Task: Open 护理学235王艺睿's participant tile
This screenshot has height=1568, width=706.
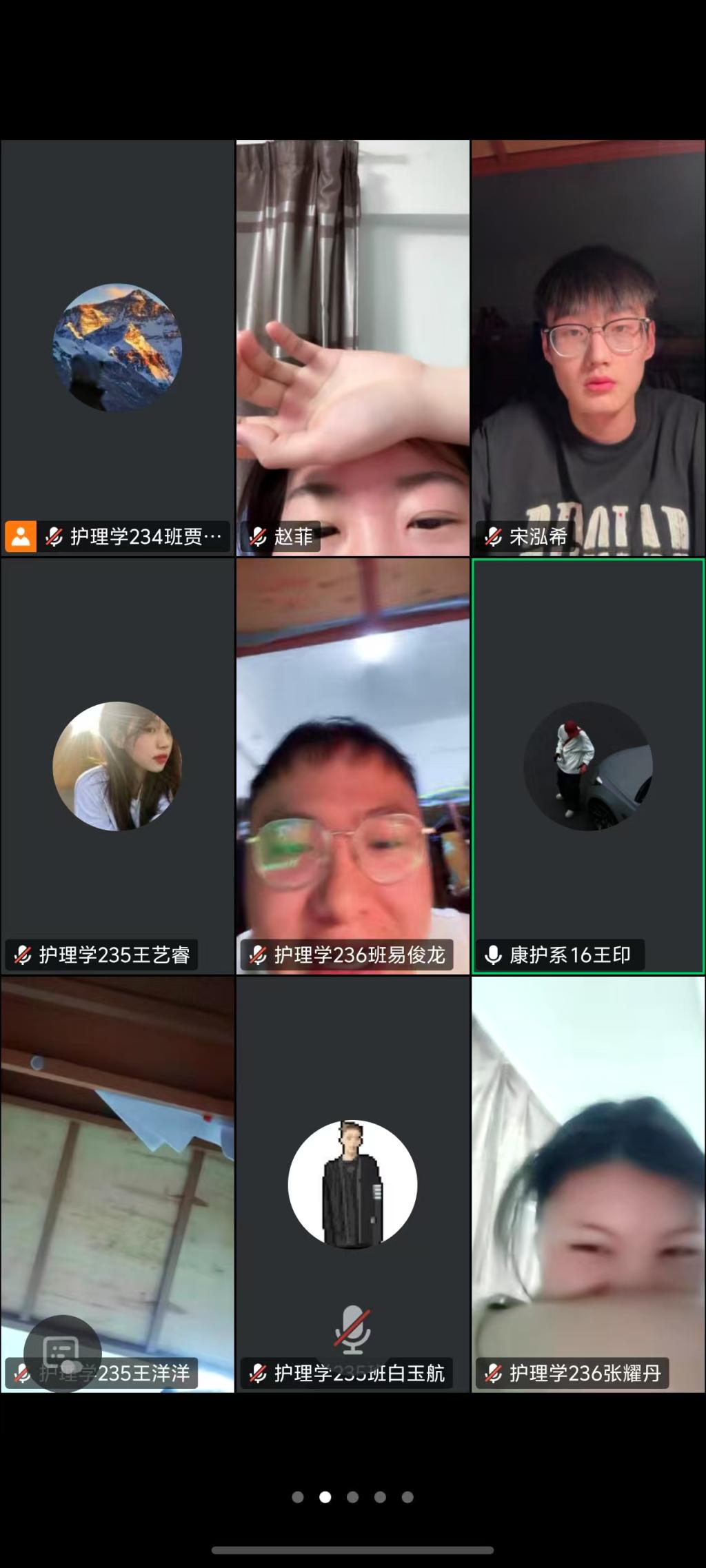Action: [x=117, y=766]
